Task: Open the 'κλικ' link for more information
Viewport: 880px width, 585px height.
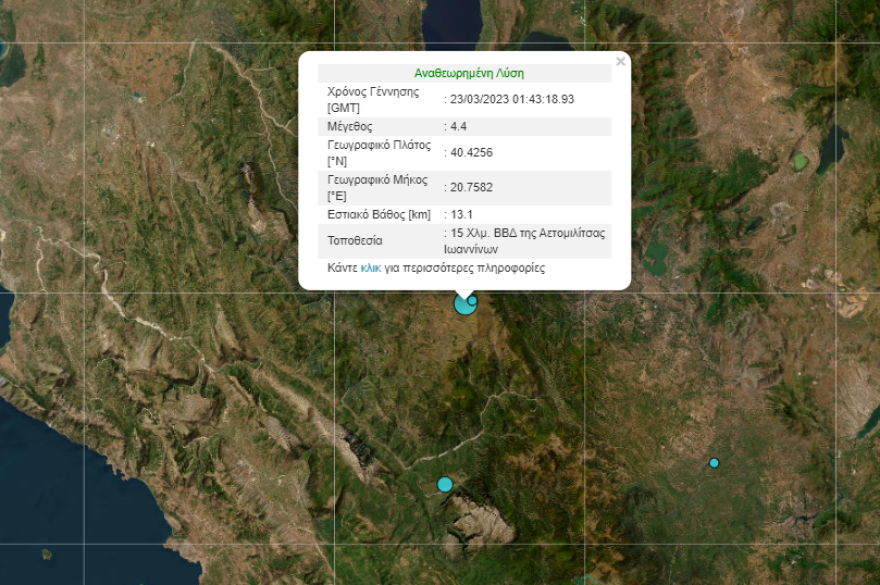Action: coord(370,268)
